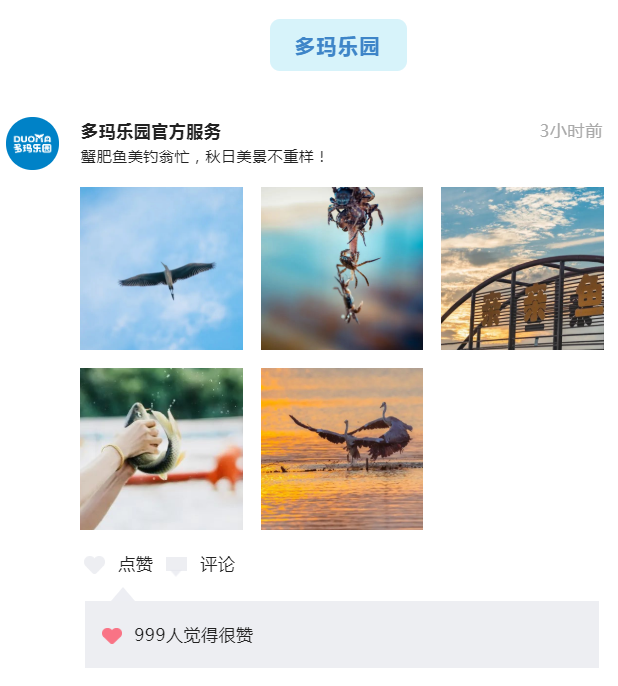
Task: Comment on the 多玛乐园官方服务 post
Action: click(201, 565)
